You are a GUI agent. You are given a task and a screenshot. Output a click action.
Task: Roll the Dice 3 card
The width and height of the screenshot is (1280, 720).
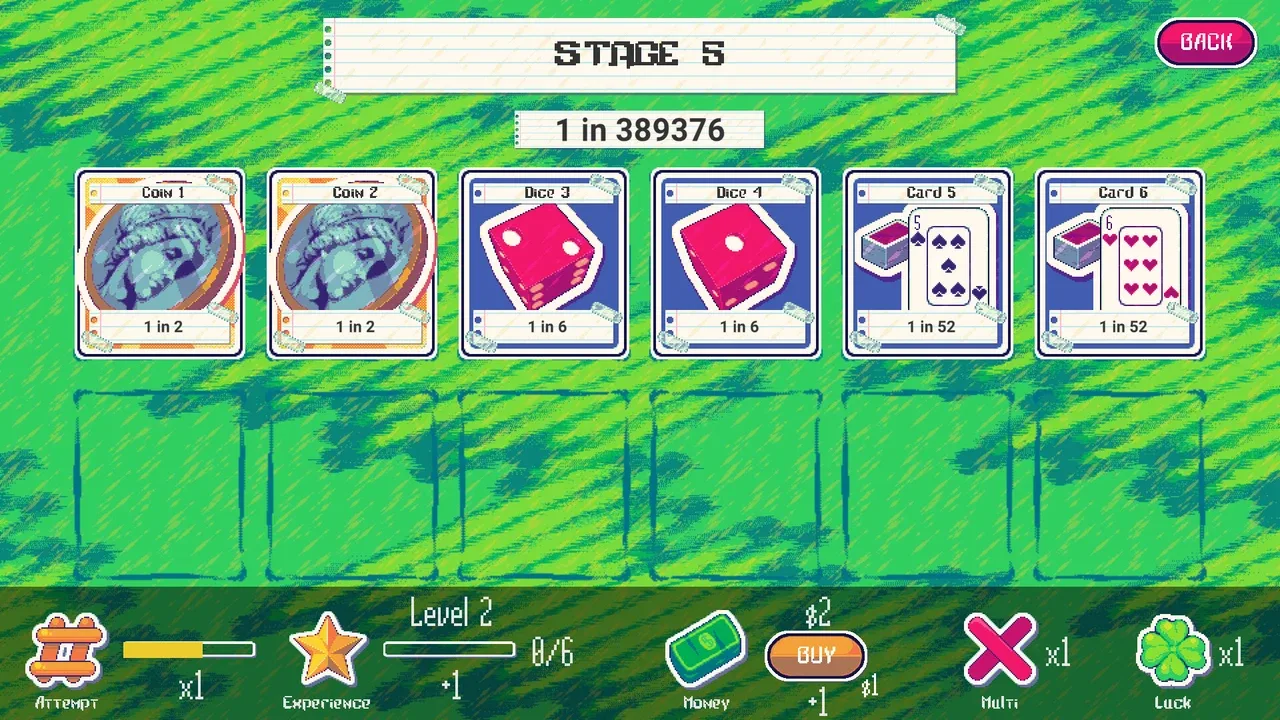[x=544, y=263]
